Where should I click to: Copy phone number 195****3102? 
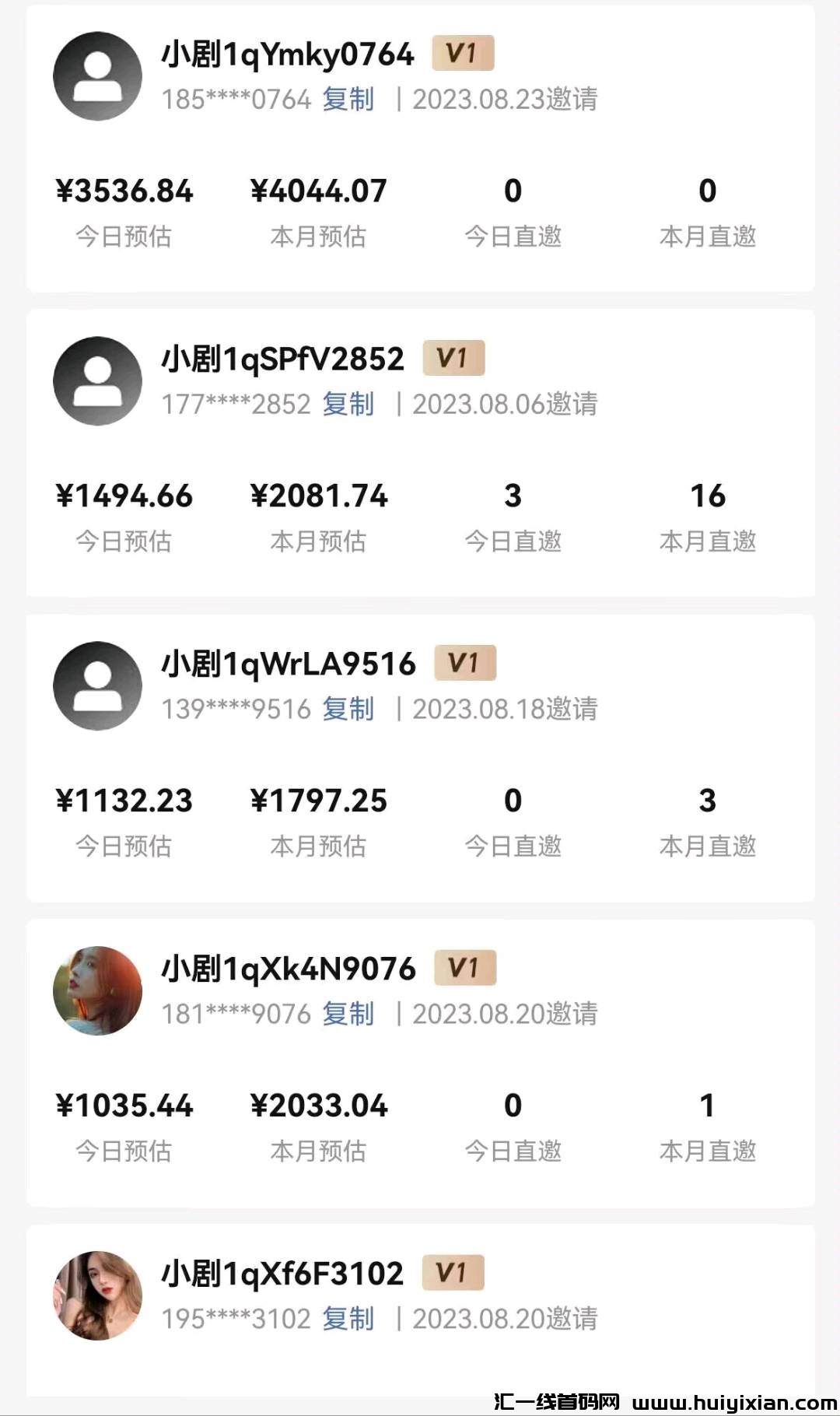pyautogui.click(x=348, y=1320)
